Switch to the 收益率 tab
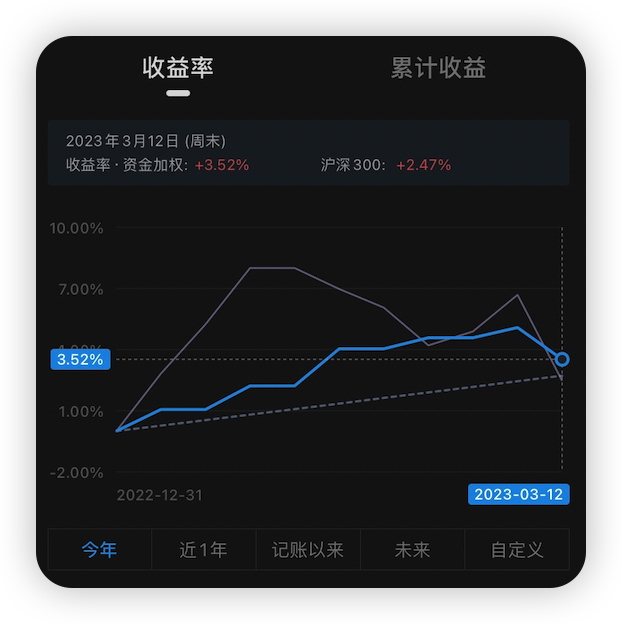622x624 pixels. coord(178,68)
